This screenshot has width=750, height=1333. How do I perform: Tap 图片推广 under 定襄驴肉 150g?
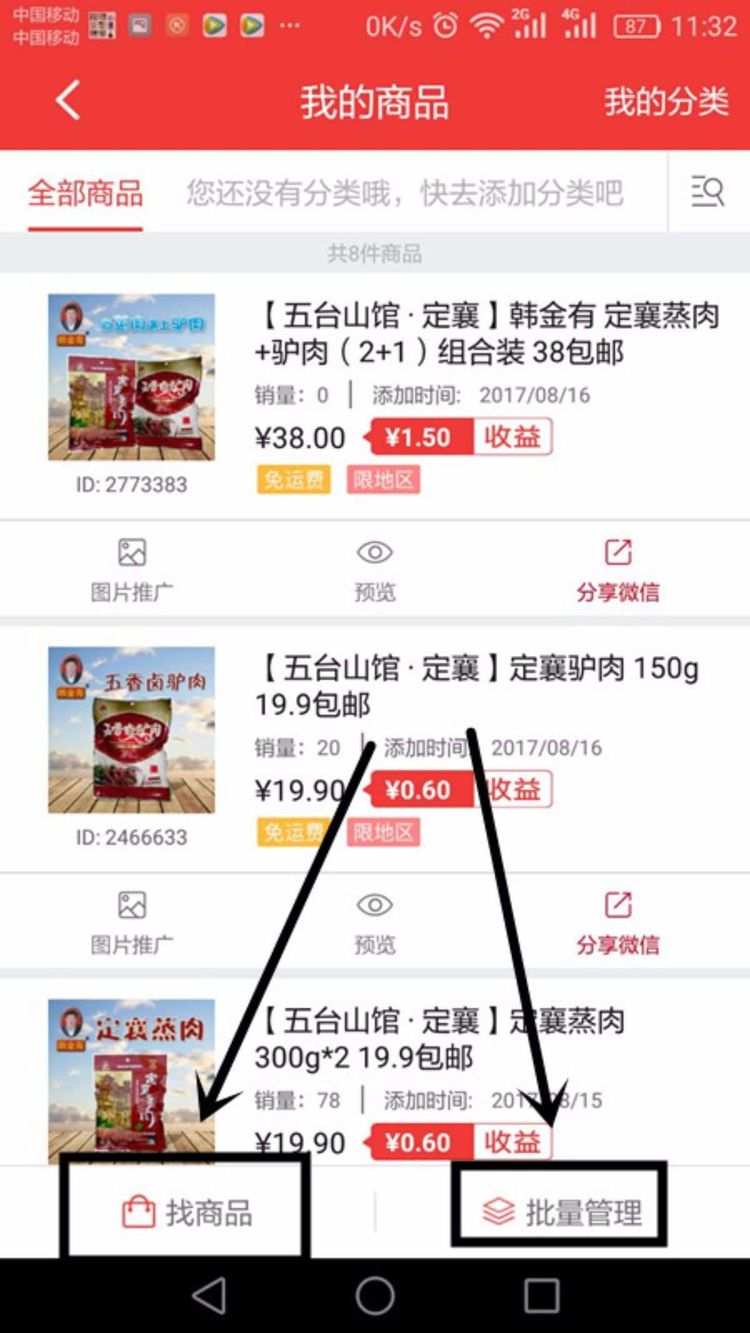(x=132, y=923)
